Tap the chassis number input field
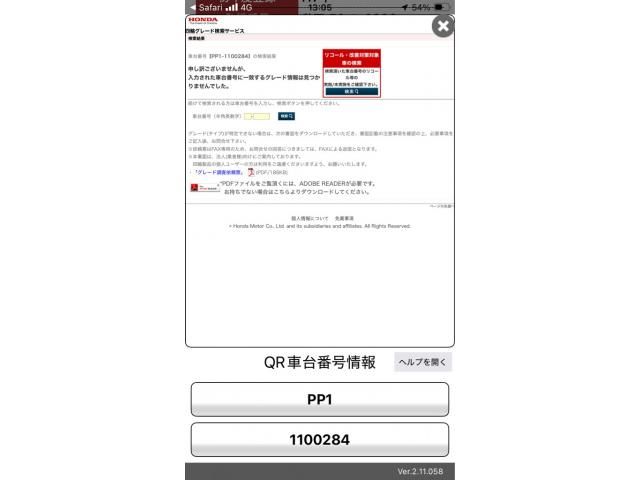The image size is (640, 480). (257, 117)
